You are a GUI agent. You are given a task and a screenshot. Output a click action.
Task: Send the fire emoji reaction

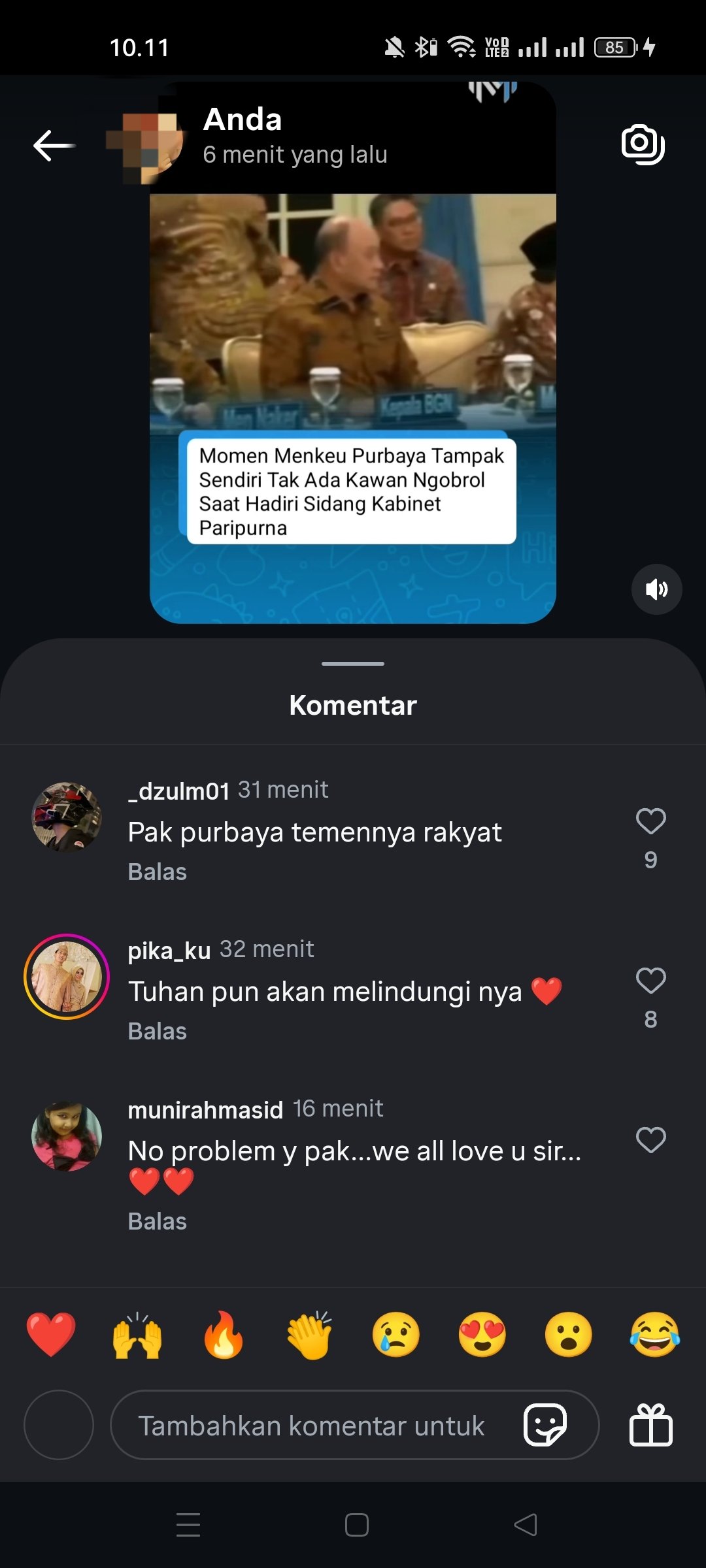pyautogui.click(x=224, y=1335)
